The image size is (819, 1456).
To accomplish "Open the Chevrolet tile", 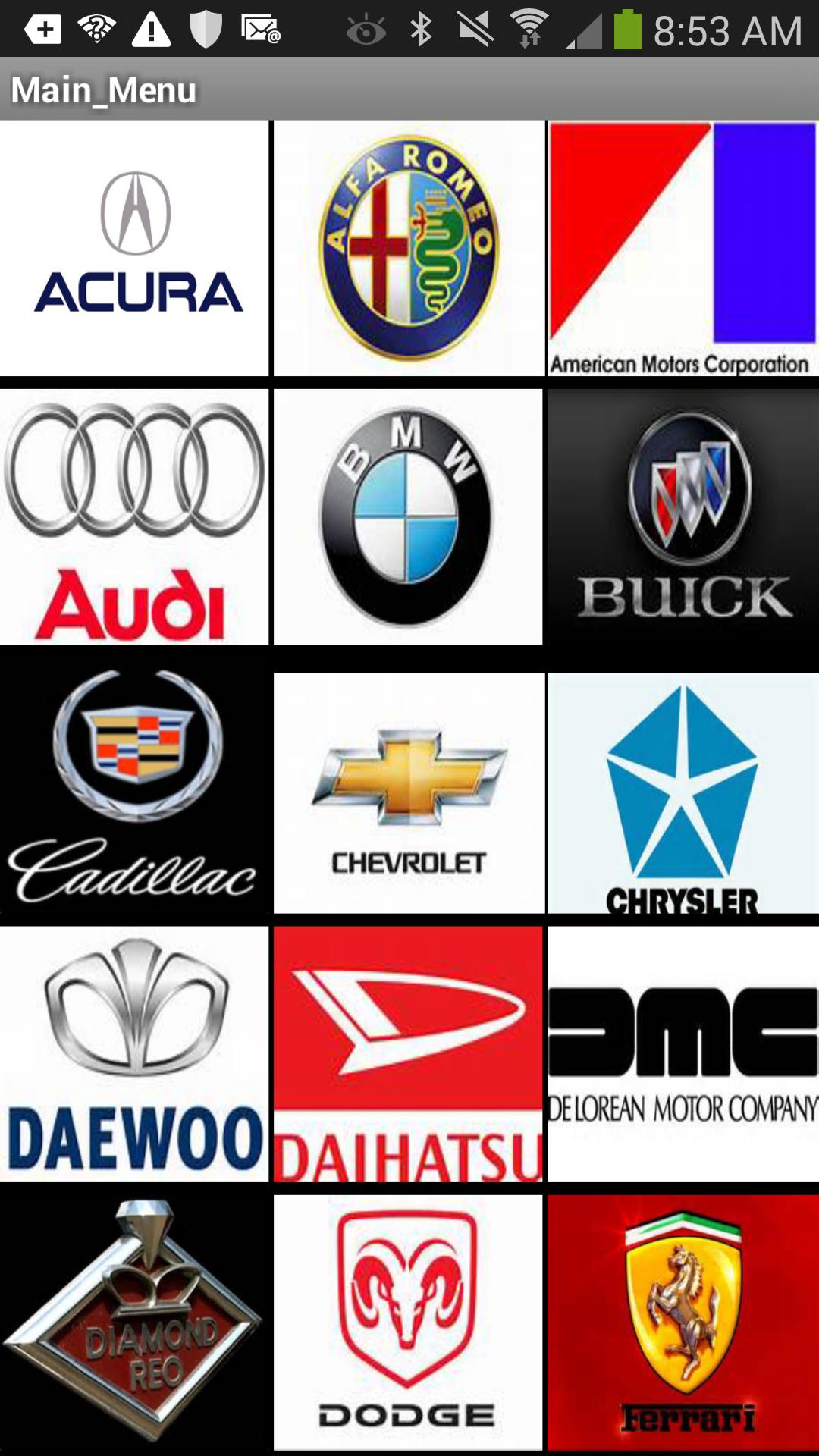I will click(x=408, y=792).
